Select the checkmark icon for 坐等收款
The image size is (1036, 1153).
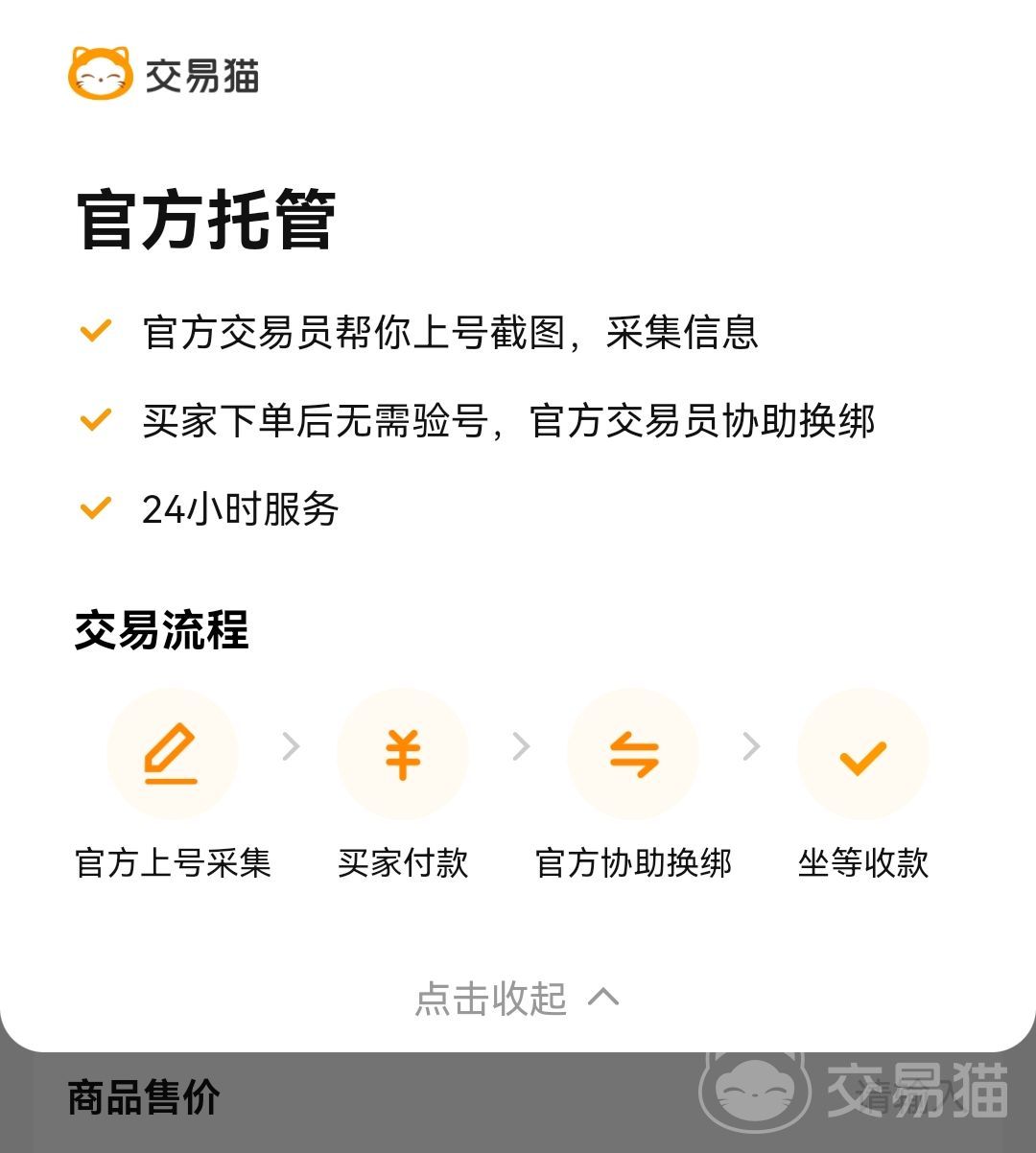pos(863,754)
